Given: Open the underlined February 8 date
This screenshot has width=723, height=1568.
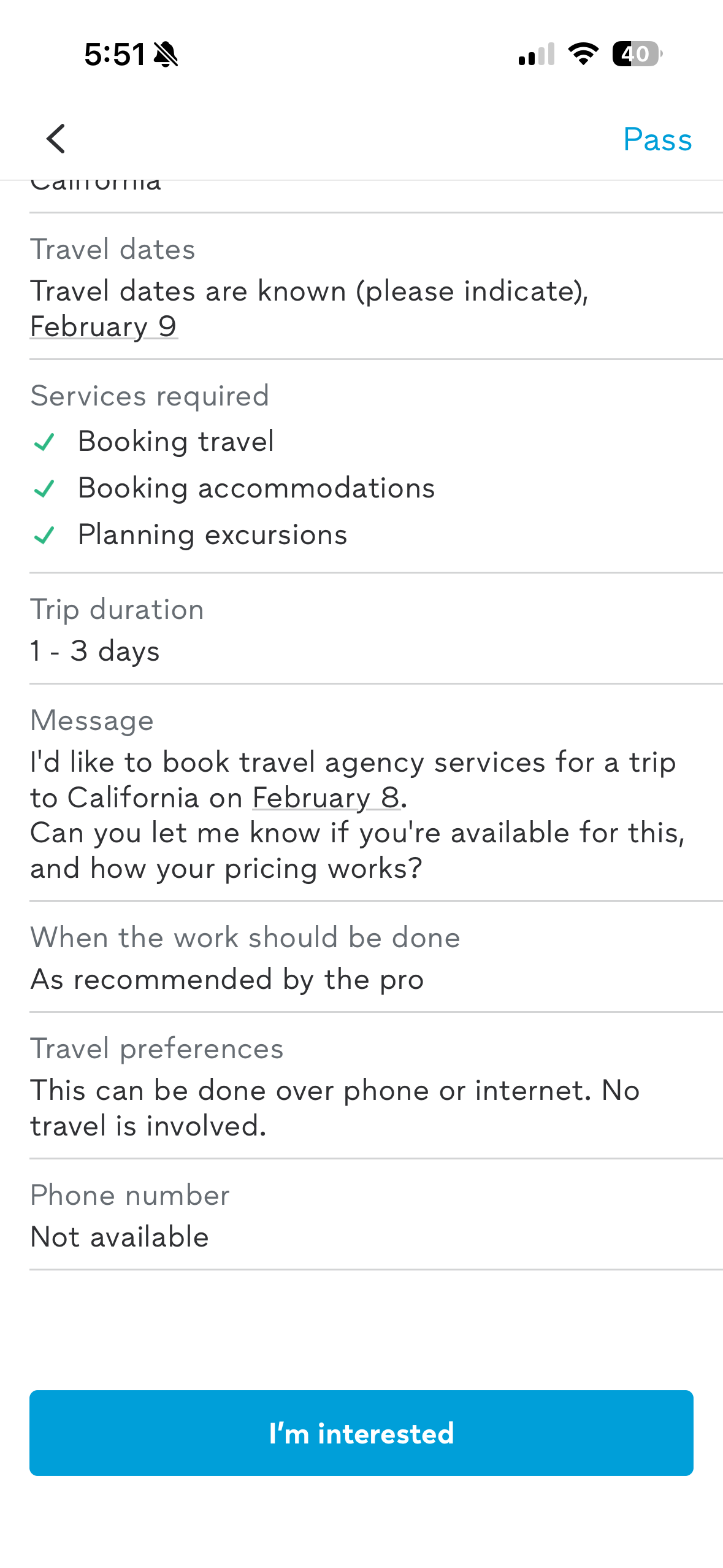Looking at the screenshot, I should point(326,797).
